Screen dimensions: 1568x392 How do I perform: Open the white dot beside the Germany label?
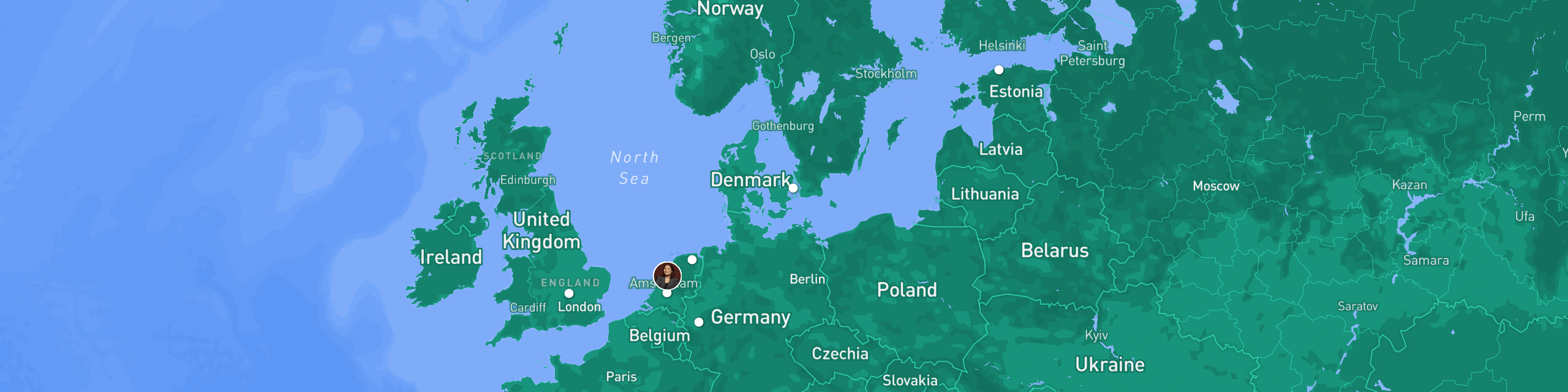[699, 322]
